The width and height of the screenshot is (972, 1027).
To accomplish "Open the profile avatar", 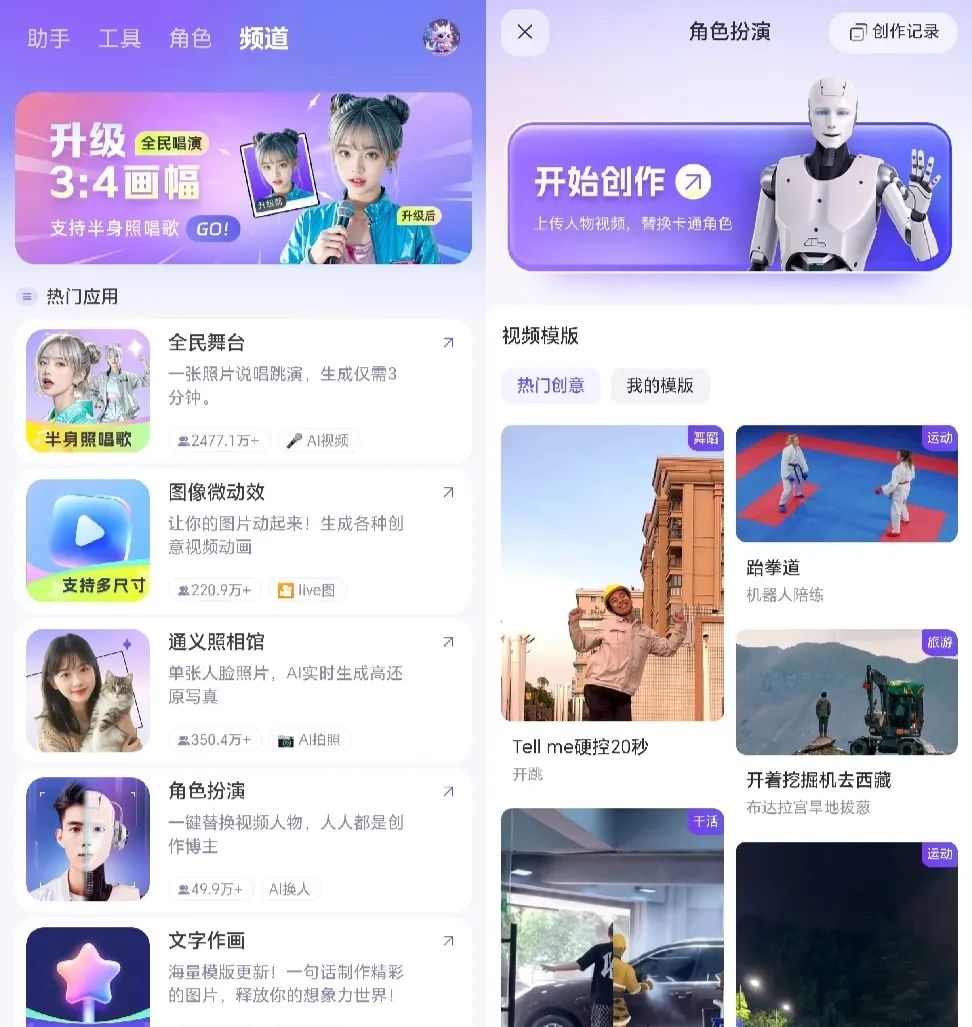I will 441,37.
